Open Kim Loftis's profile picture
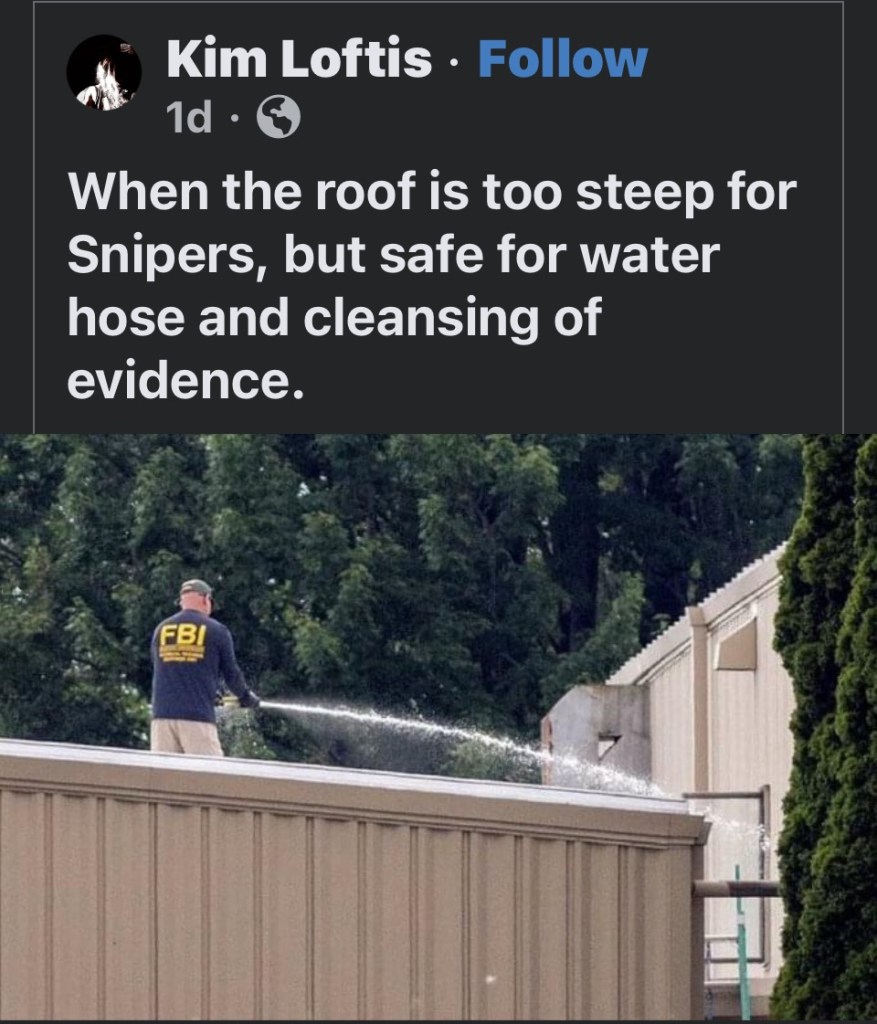877x1024 pixels. pos(104,73)
